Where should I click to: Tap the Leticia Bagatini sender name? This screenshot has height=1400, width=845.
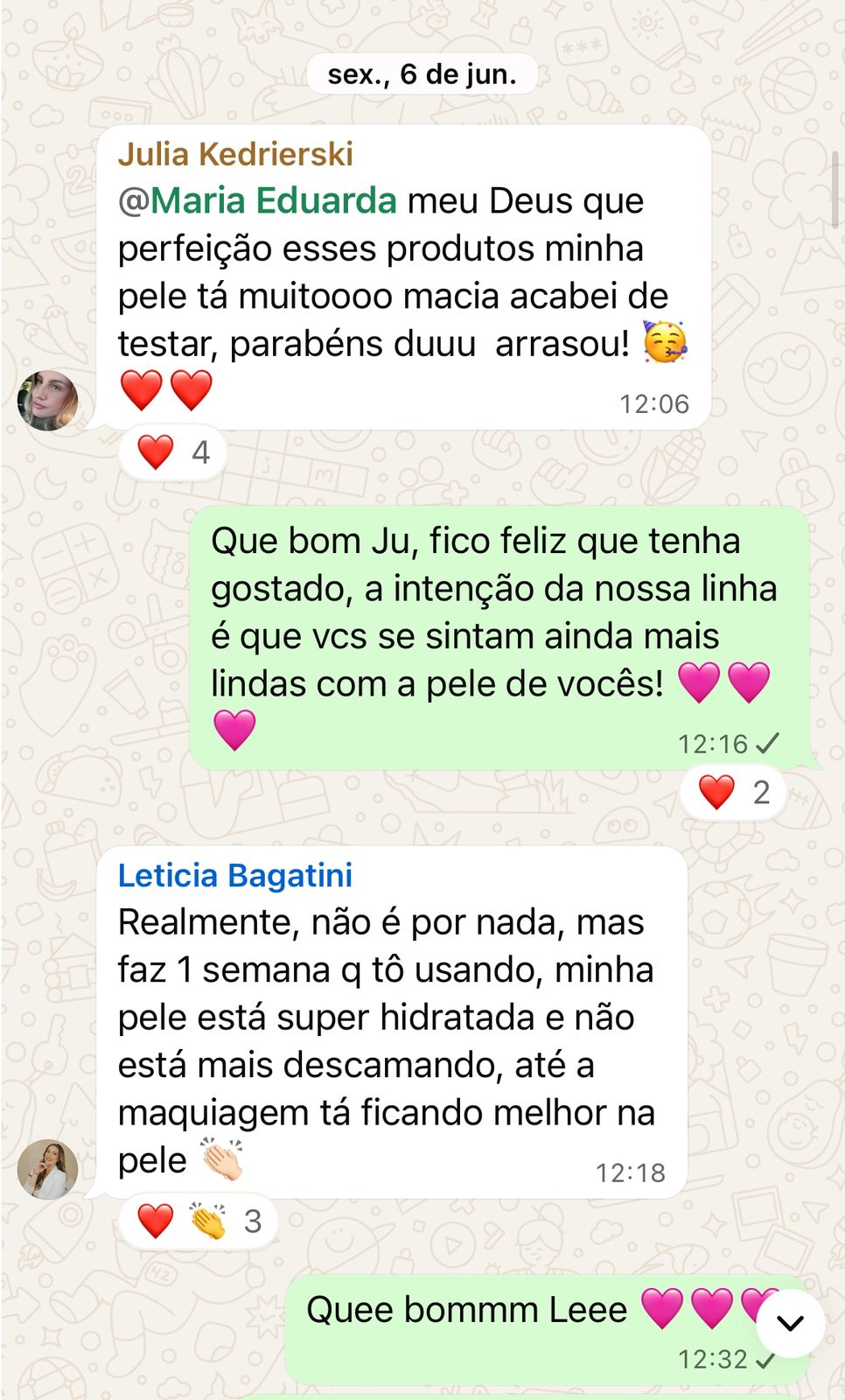pos(235,875)
